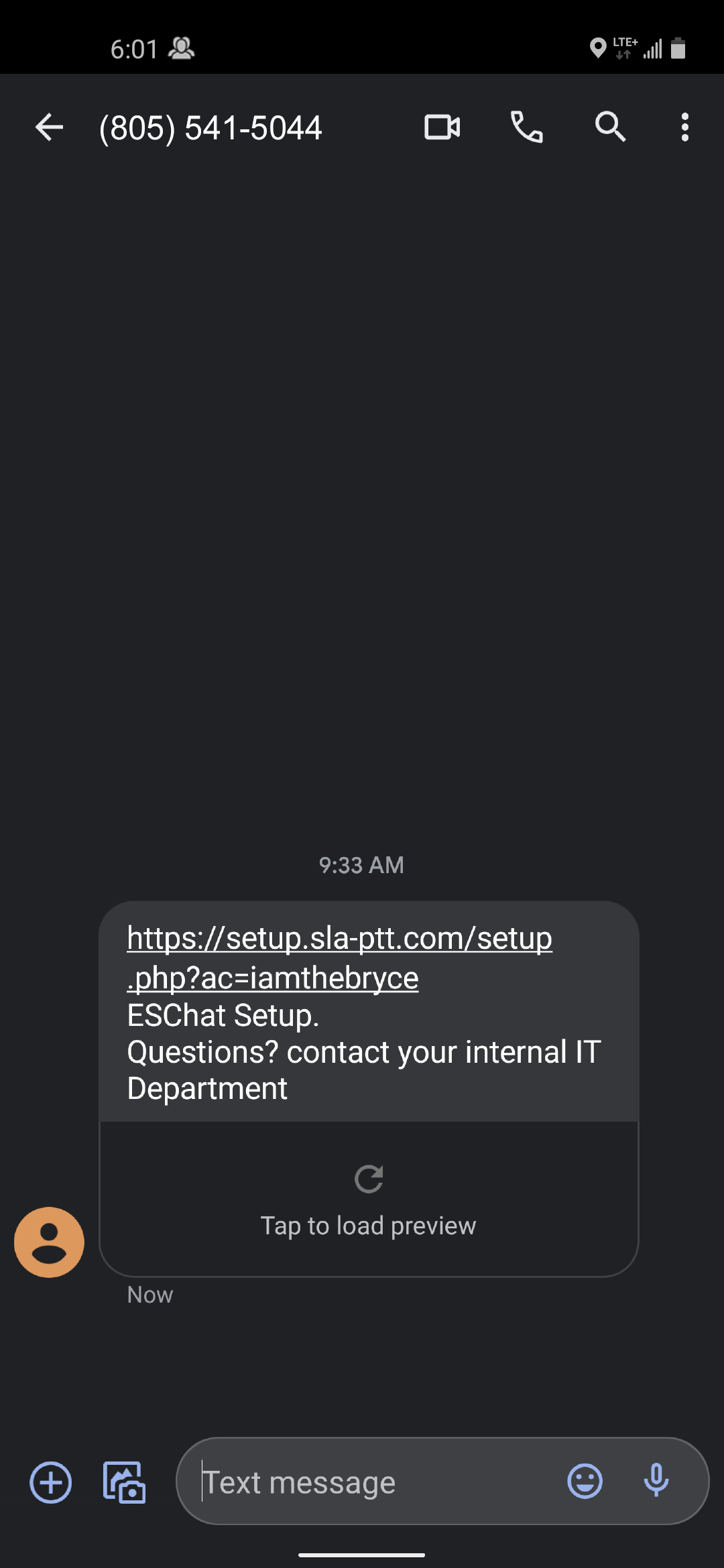Tap the phone icon to call (805) 541-5044
724x1568 pixels.
click(x=526, y=127)
